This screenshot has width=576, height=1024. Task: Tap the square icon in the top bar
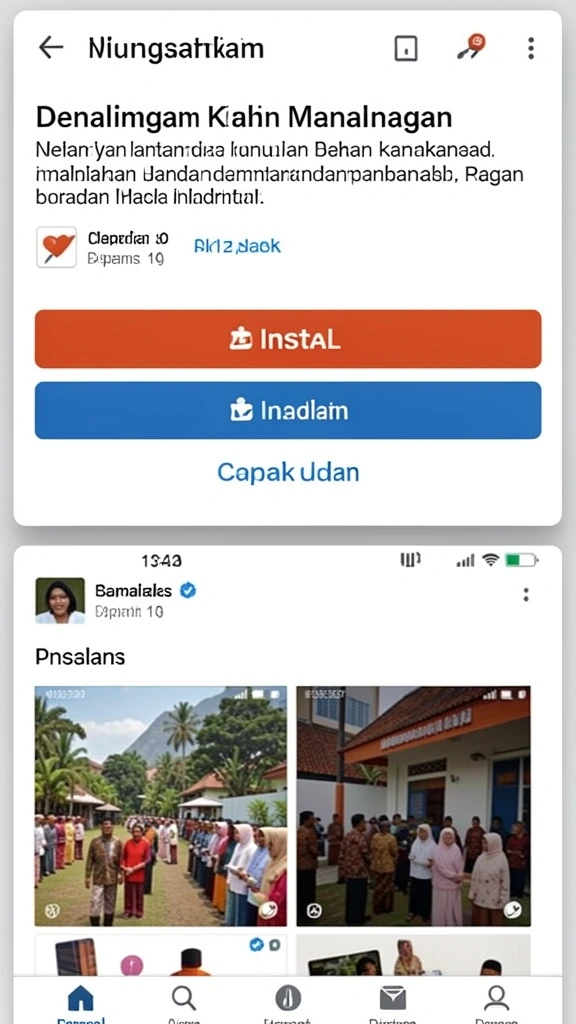tap(406, 48)
